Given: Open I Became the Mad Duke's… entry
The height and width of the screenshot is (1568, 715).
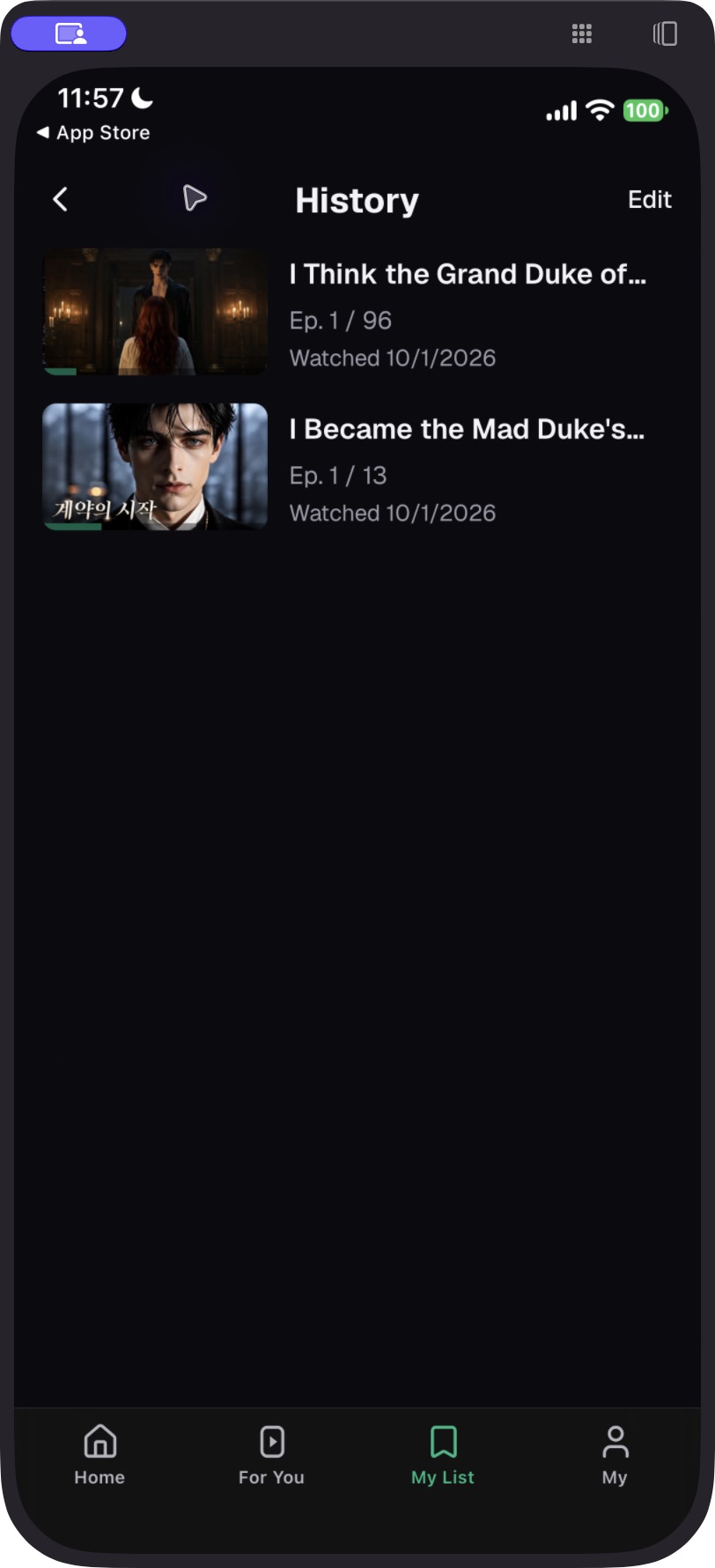Looking at the screenshot, I should coord(357,467).
